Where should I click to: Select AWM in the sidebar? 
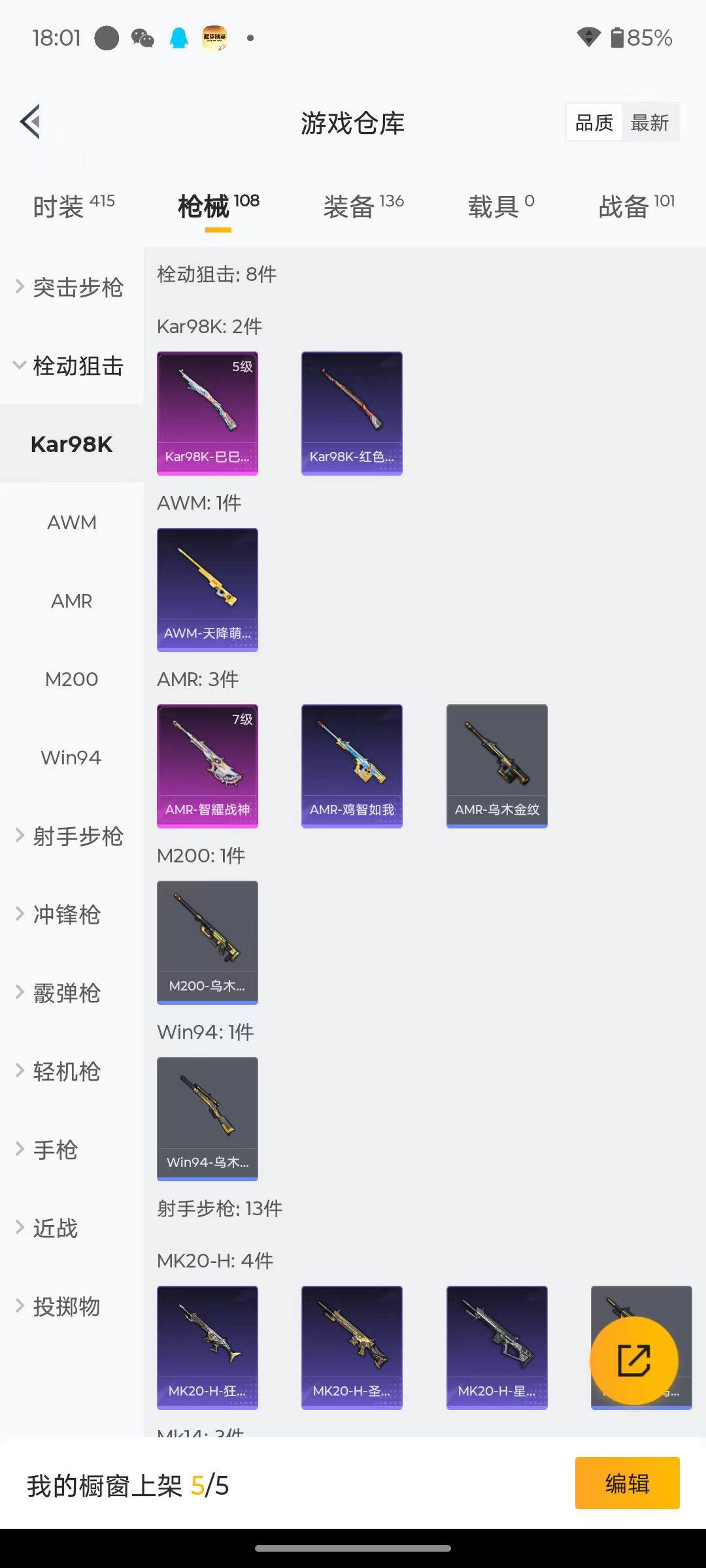click(71, 523)
